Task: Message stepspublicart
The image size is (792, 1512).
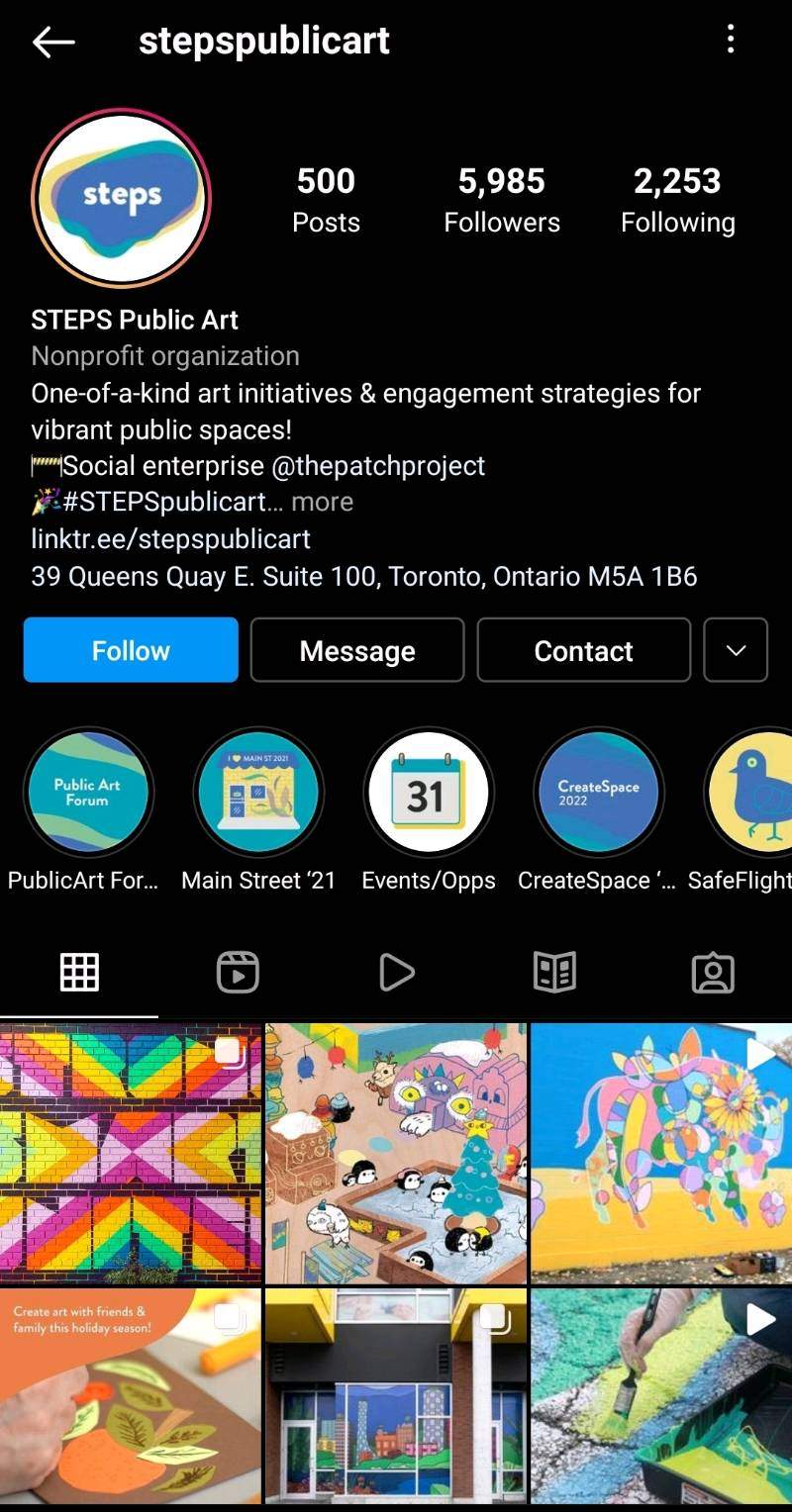Action: pos(357,650)
